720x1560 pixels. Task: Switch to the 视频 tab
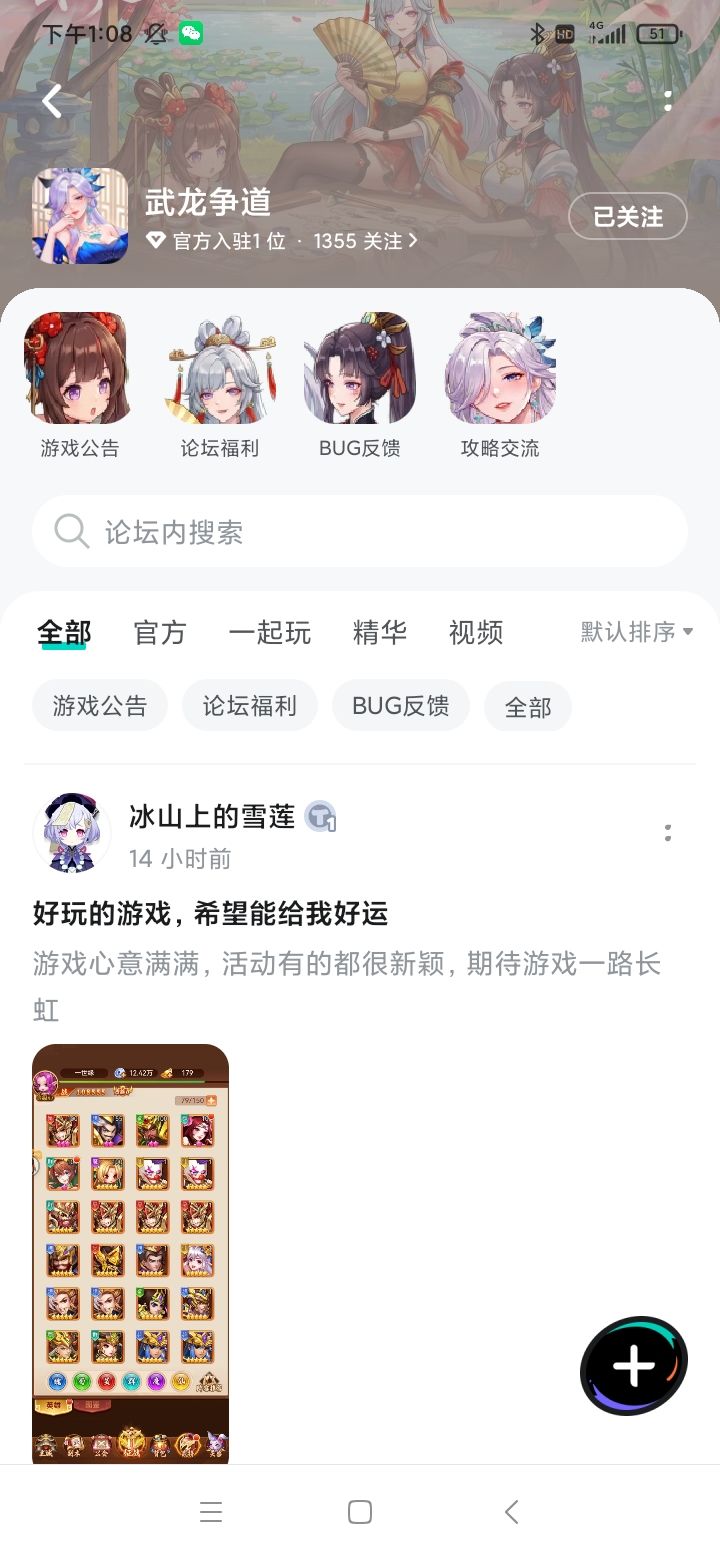pyautogui.click(x=476, y=632)
